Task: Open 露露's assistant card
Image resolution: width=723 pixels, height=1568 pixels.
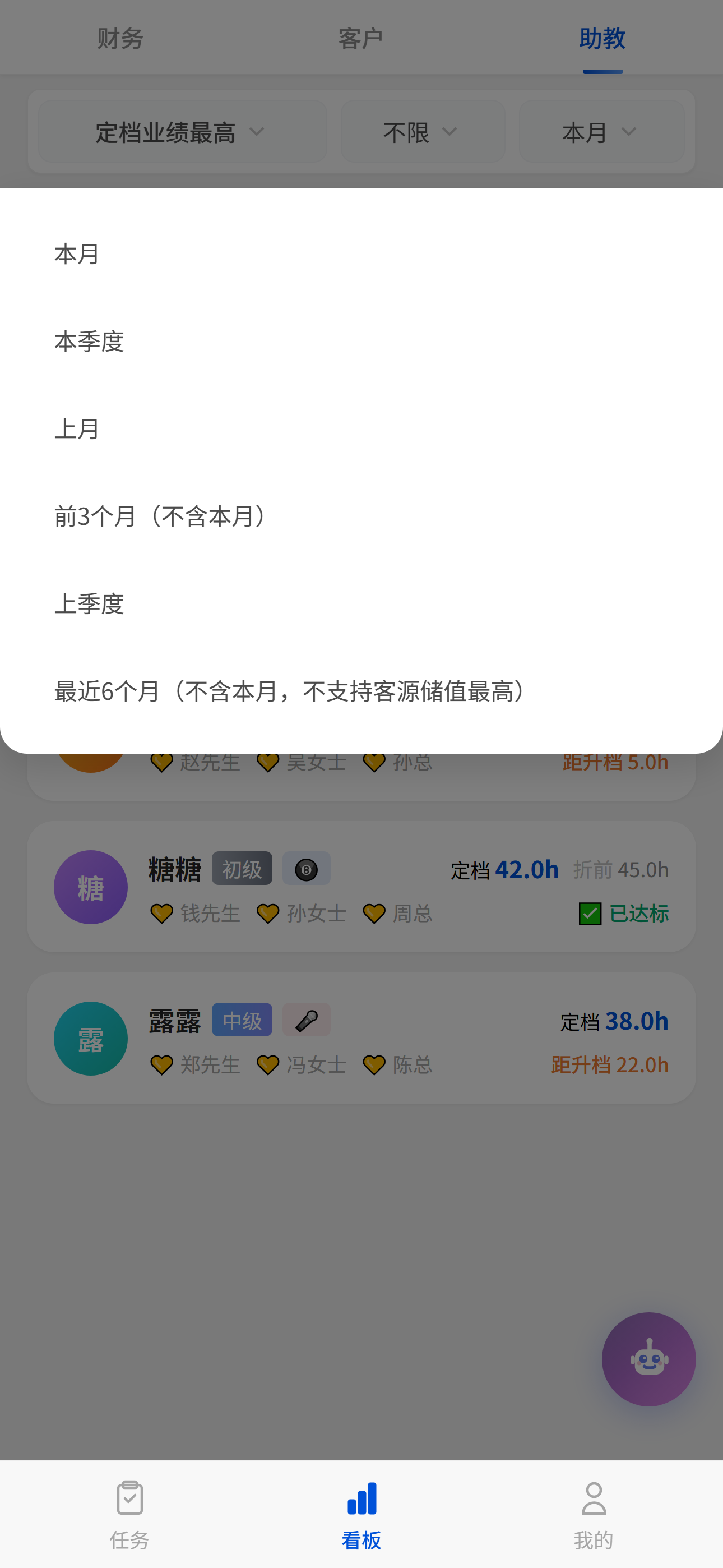Action: pos(361,1039)
